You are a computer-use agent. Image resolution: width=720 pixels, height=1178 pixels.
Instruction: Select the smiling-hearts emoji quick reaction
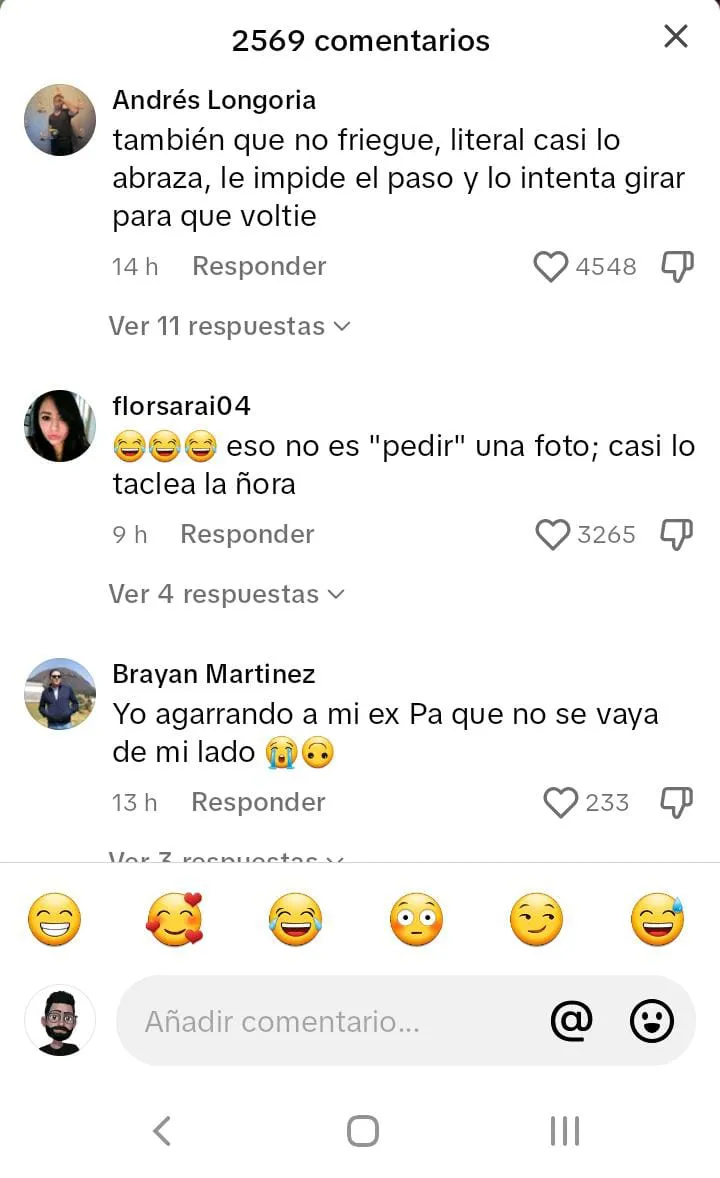(175, 919)
